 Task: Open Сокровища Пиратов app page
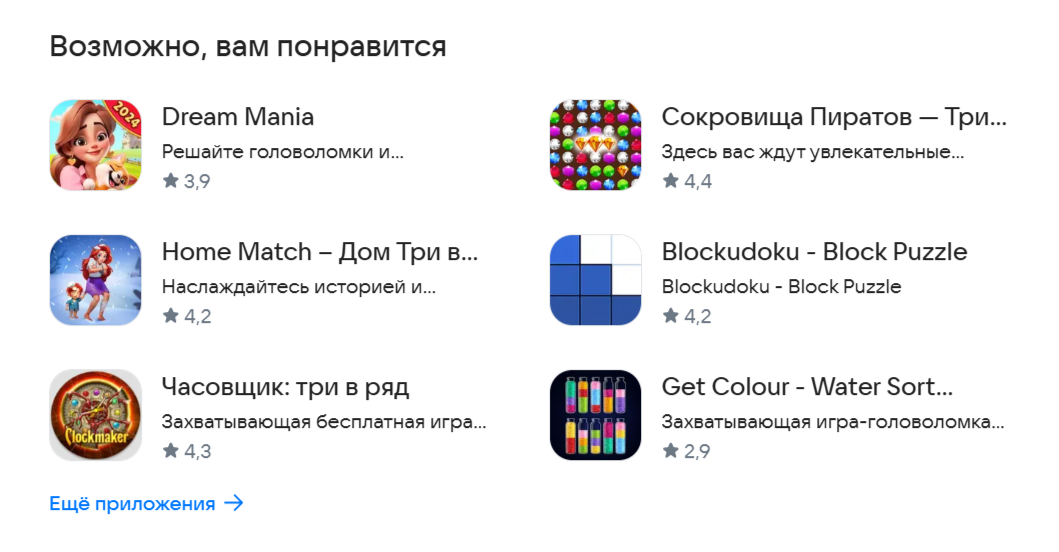tap(832, 118)
